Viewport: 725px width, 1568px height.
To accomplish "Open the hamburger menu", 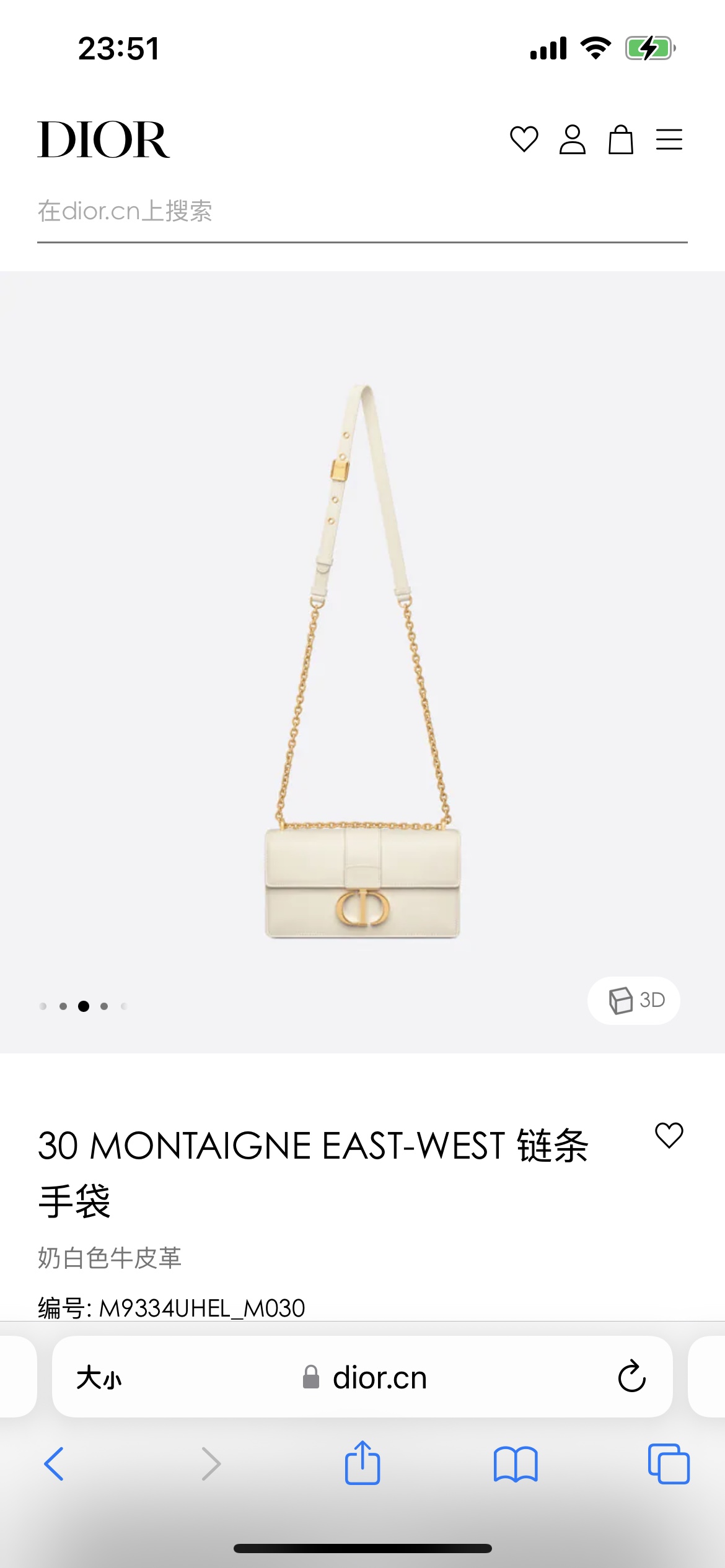I will coord(669,139).
